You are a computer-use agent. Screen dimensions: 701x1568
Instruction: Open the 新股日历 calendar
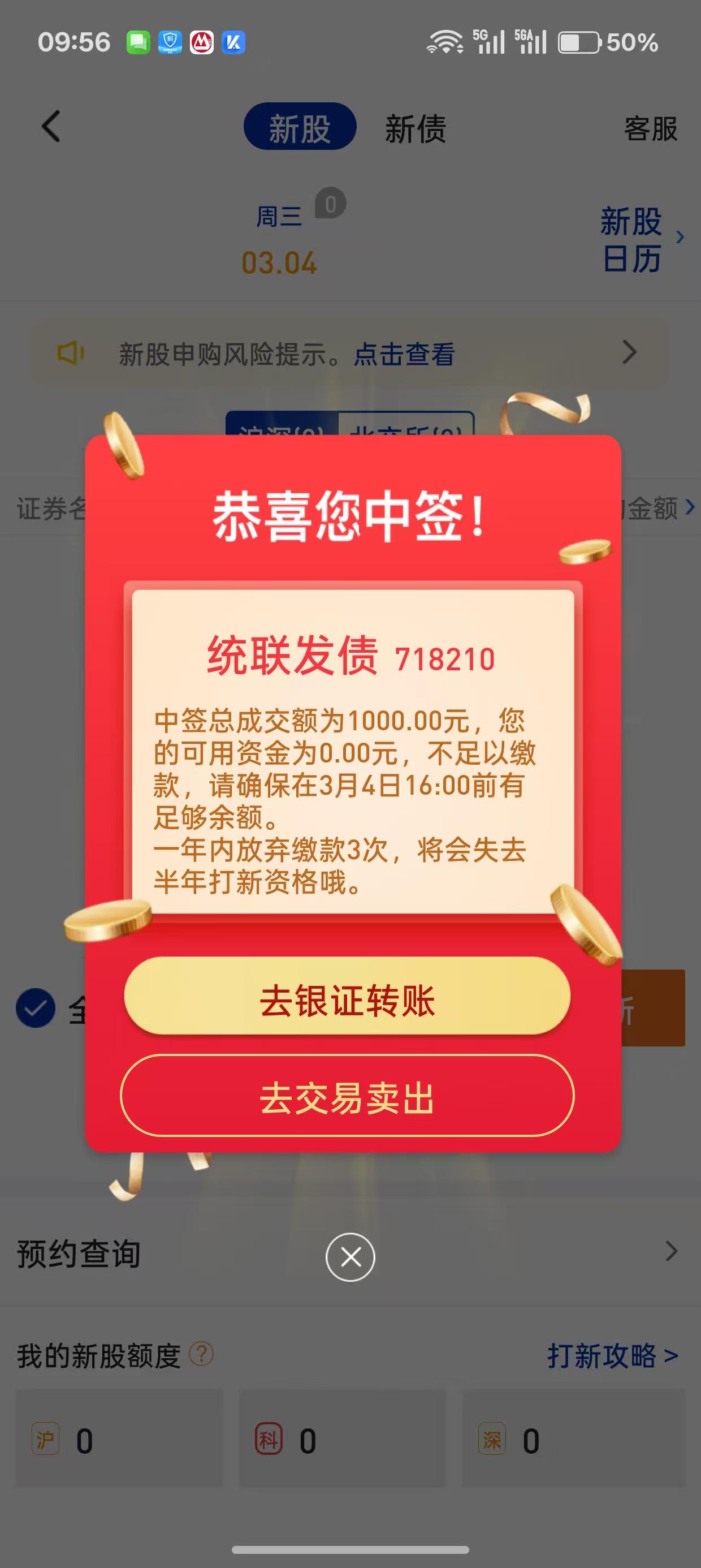coord(641,240)
